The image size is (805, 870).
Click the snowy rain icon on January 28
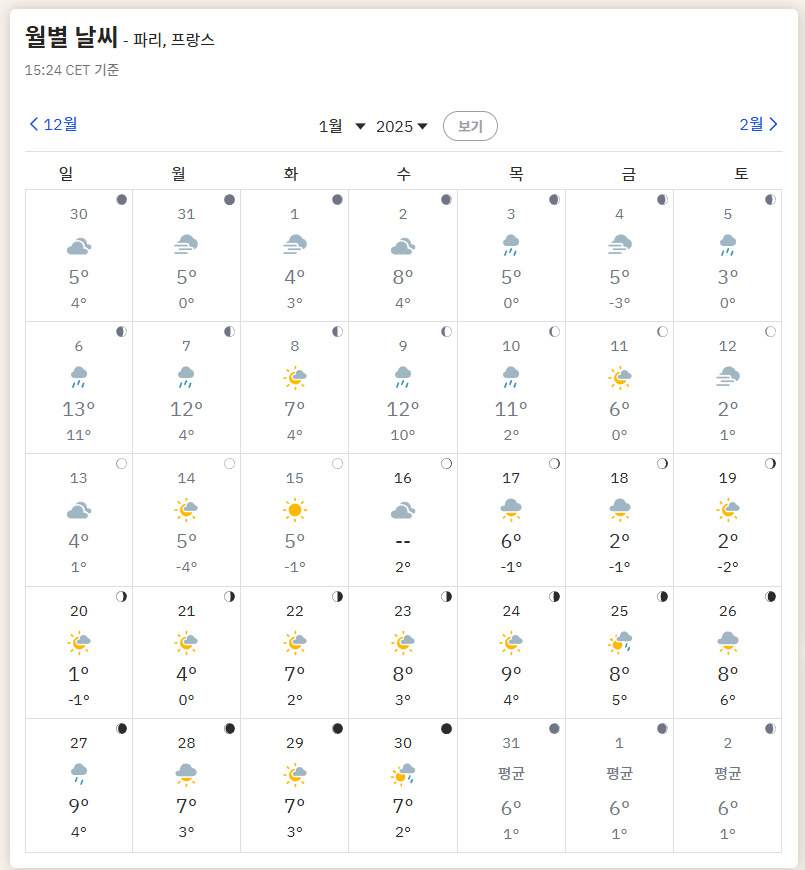coord(187,775)
